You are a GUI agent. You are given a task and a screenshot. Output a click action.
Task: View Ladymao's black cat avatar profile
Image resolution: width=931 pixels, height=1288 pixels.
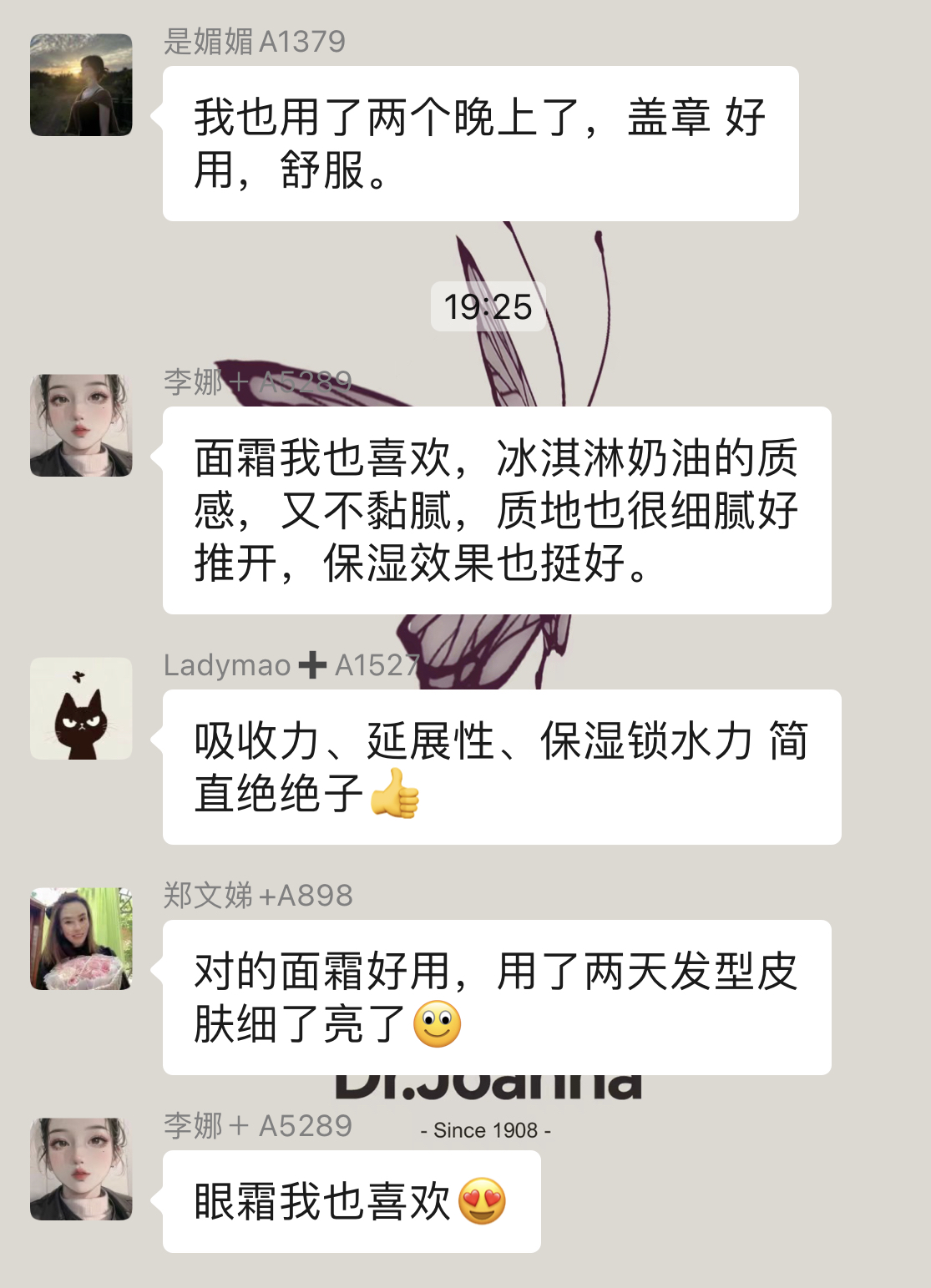[81, 709]
